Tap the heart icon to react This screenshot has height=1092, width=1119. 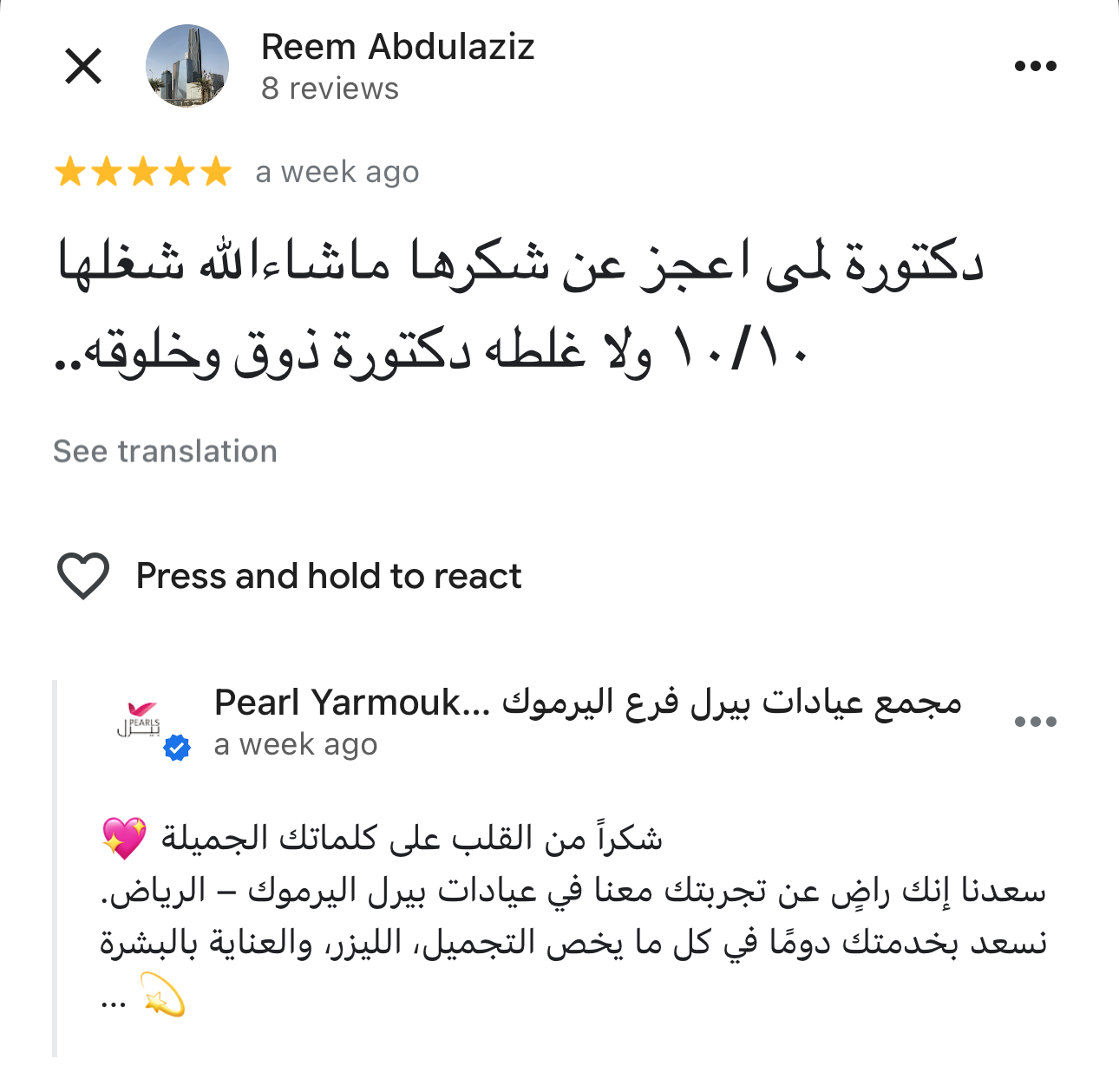pyautogui.click(x=82, y=576)
